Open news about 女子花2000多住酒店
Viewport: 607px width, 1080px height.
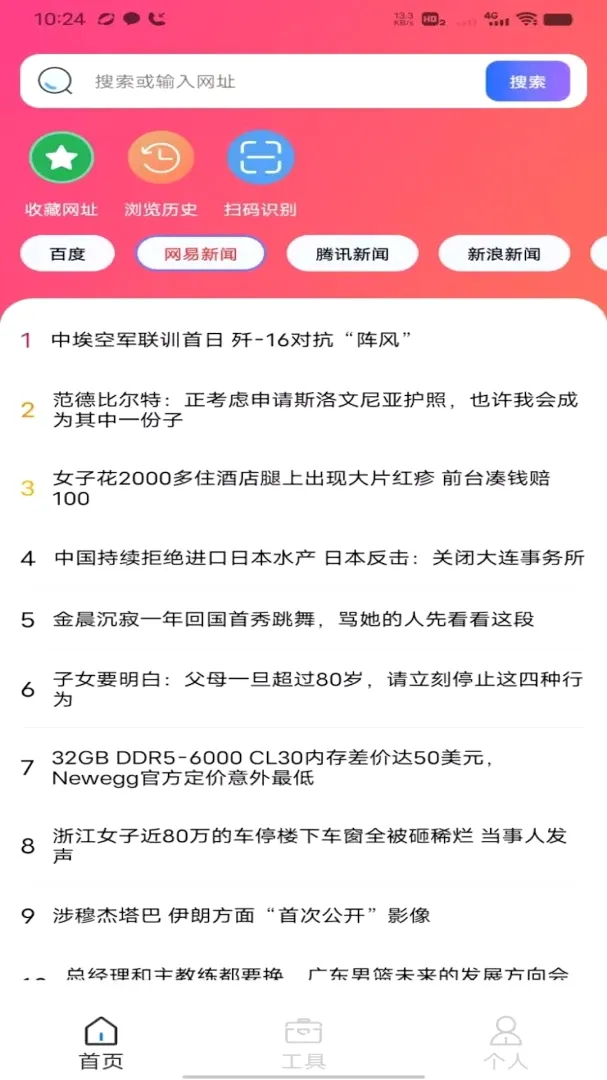[303, 488]
